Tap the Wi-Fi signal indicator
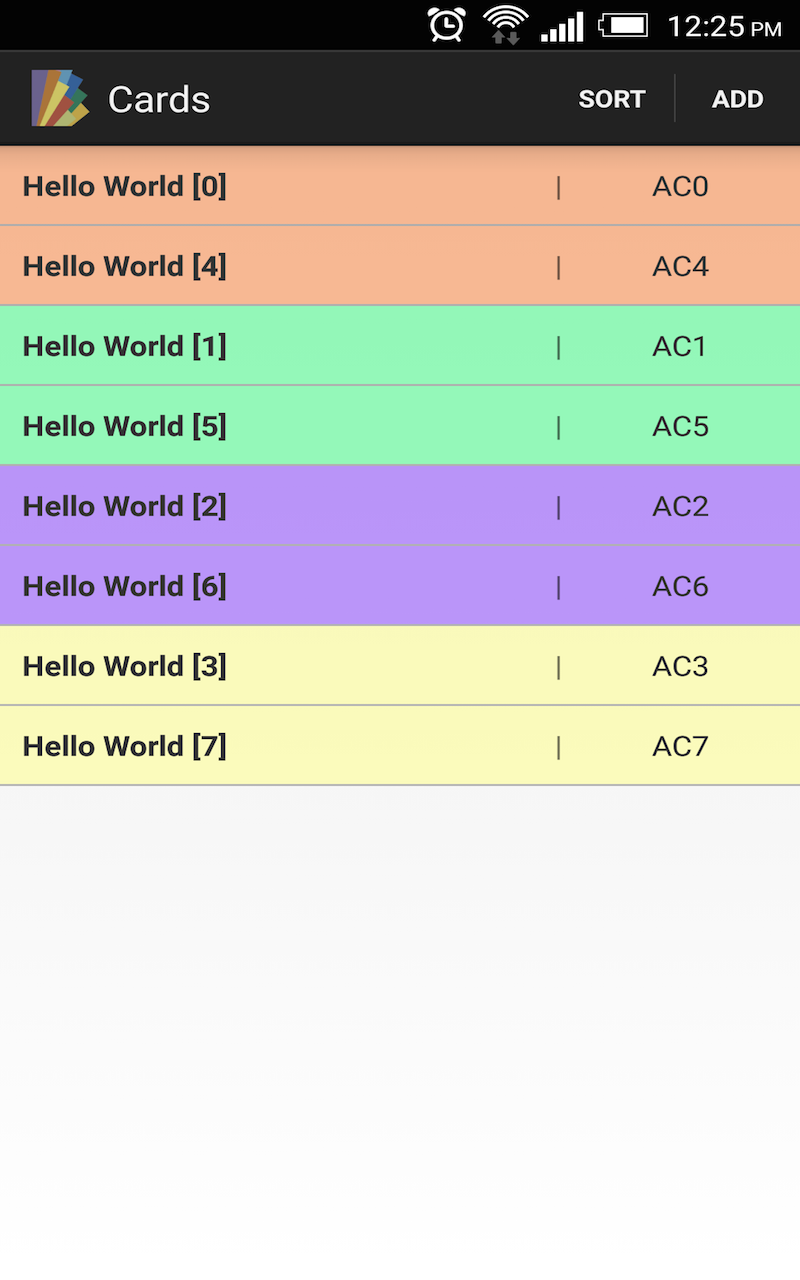This screenshot has height=1280, width=800. pos(504,25)
